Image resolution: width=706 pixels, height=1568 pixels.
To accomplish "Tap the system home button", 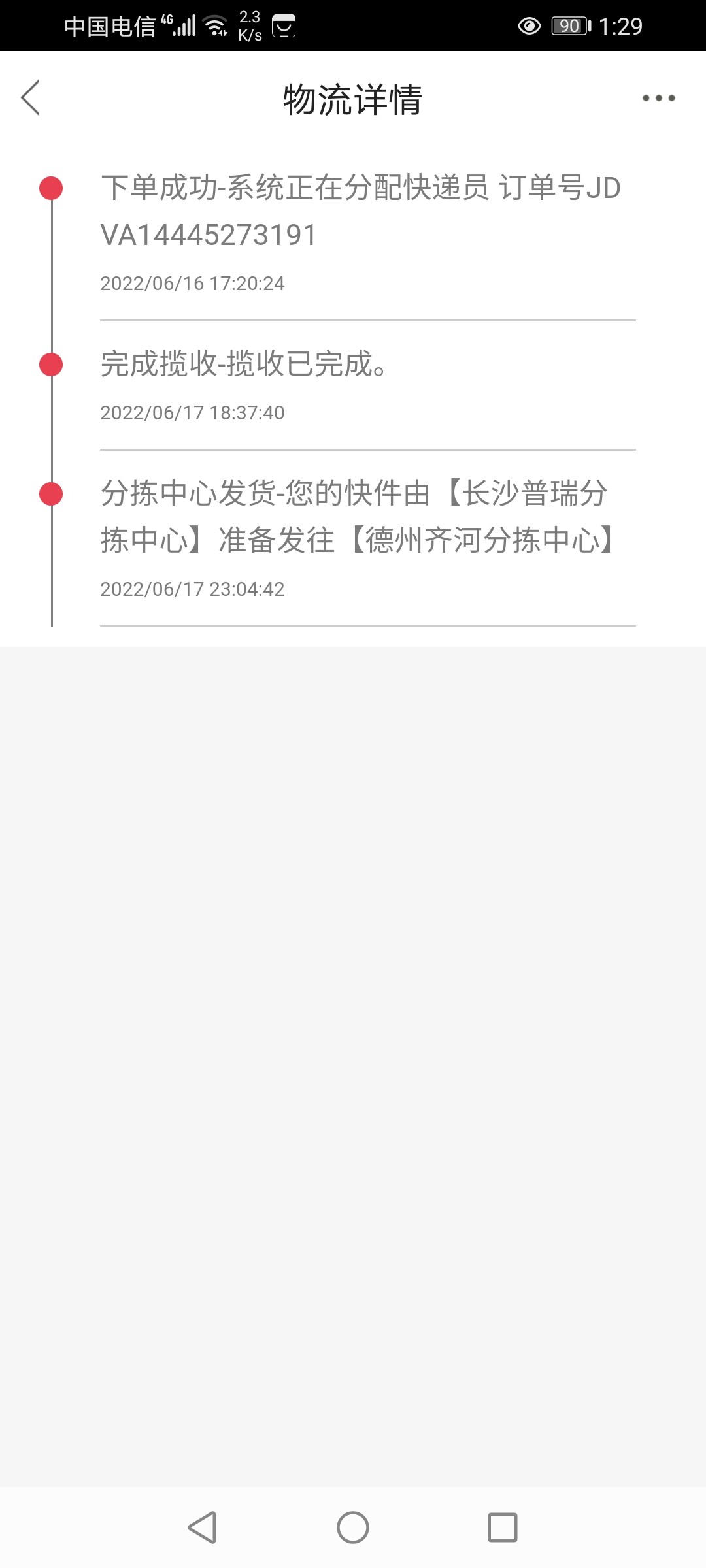I will pyautogui.click(x=353, y=1527).
